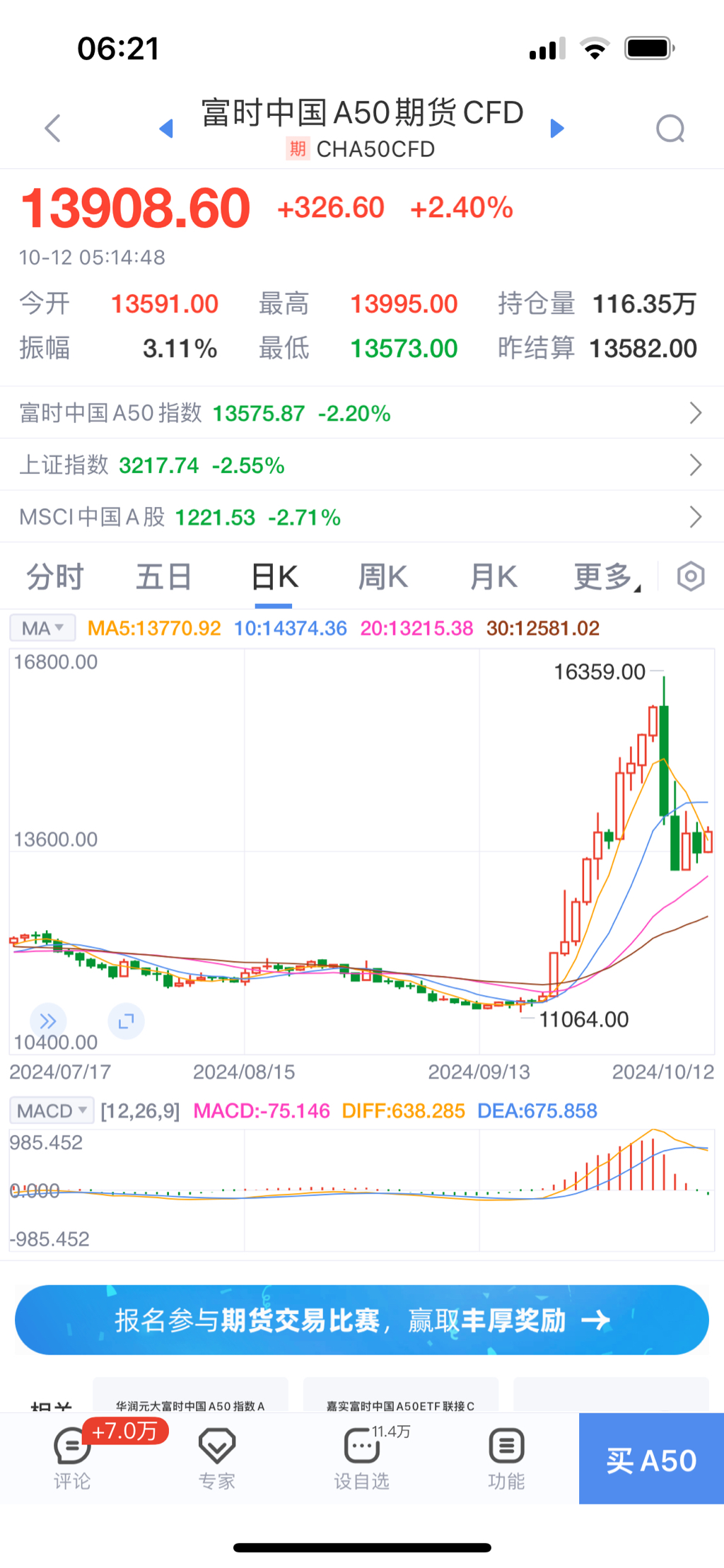724x1568 pixels.
Task: Open the search icon
Action: point(670,129)
